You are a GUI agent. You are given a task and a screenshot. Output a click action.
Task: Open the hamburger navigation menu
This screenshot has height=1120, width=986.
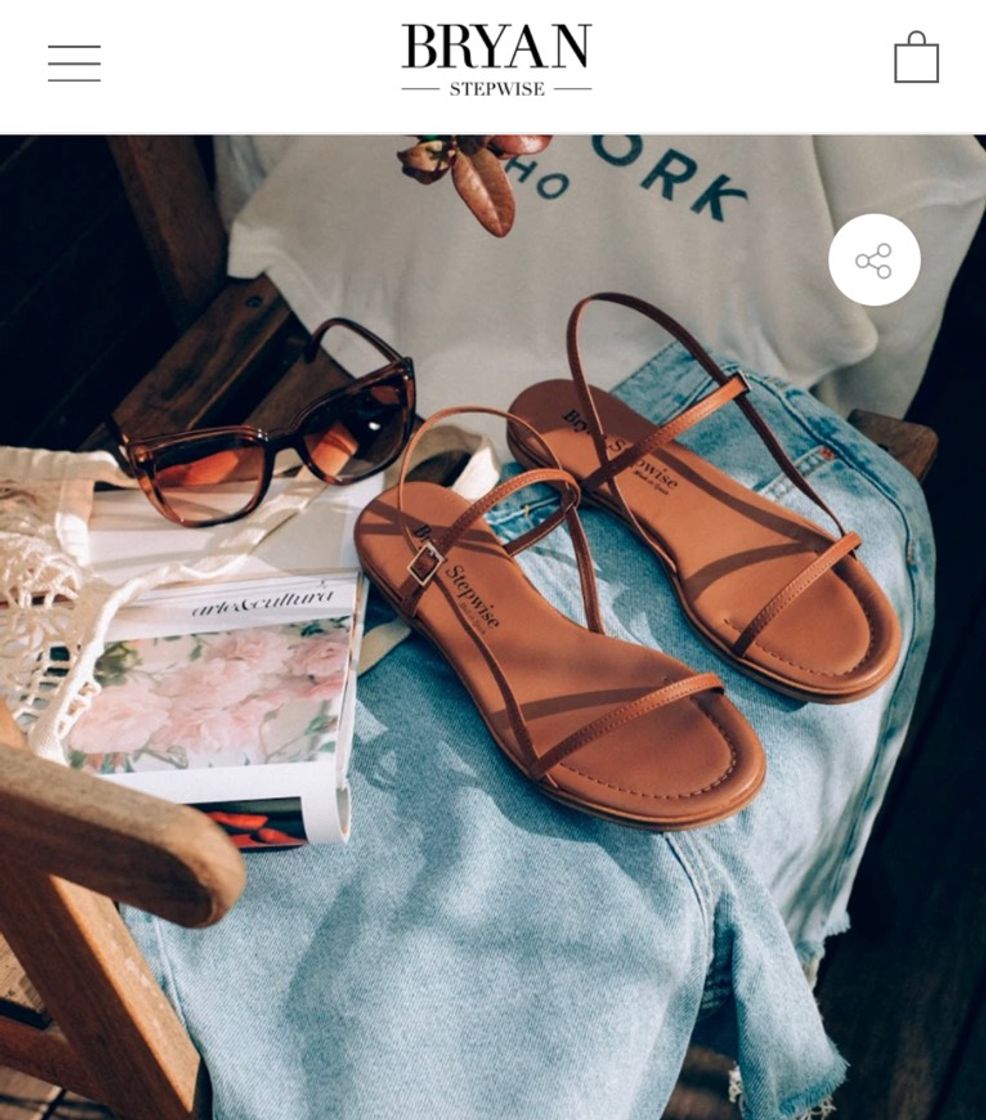(74, 64)
